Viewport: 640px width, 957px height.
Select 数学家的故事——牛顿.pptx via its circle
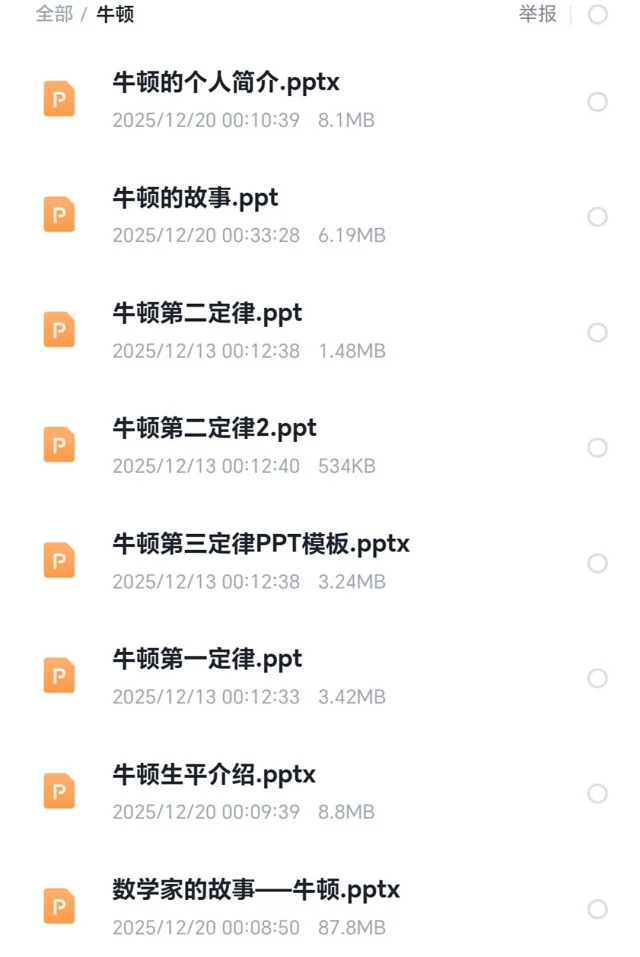click(597, 909)
